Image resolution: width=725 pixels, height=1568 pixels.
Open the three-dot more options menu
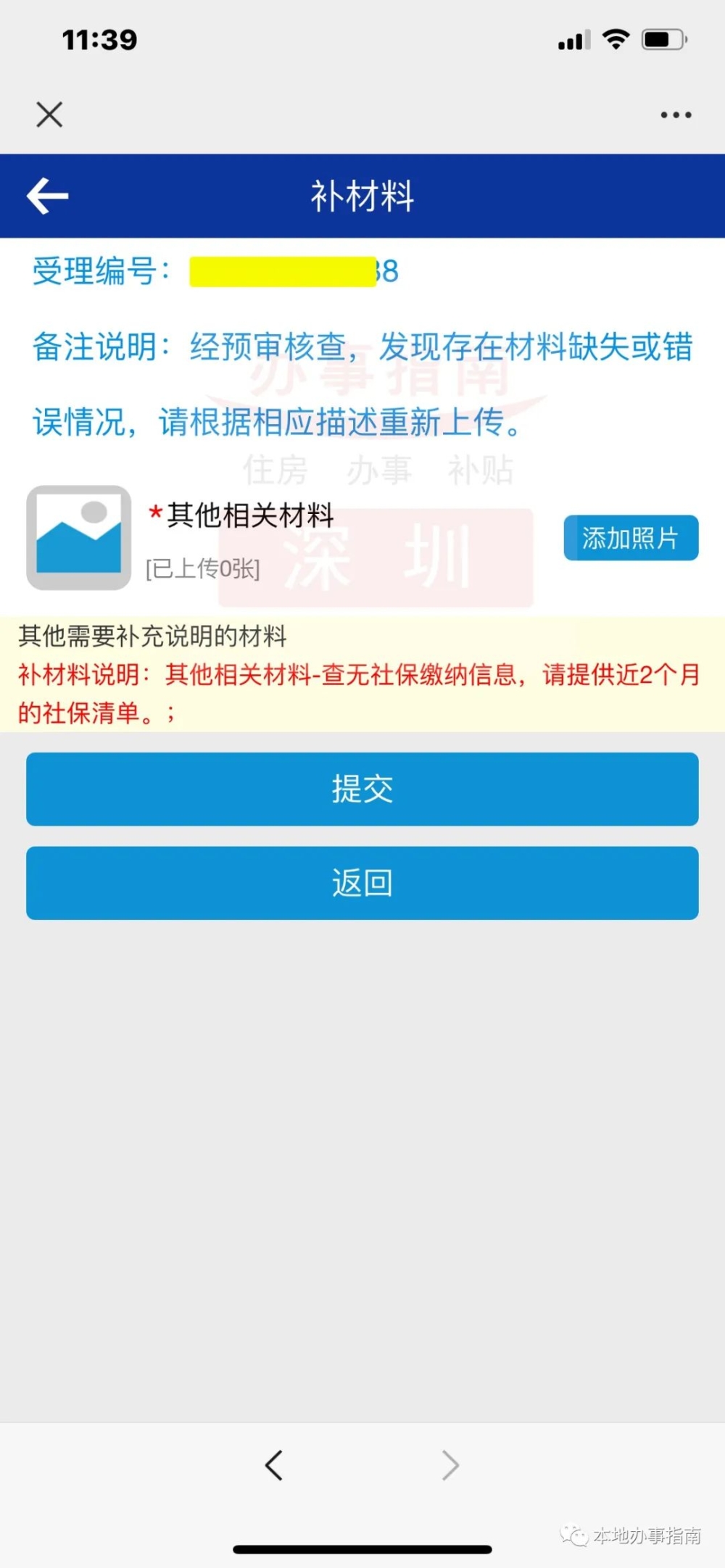pos(676,115)
